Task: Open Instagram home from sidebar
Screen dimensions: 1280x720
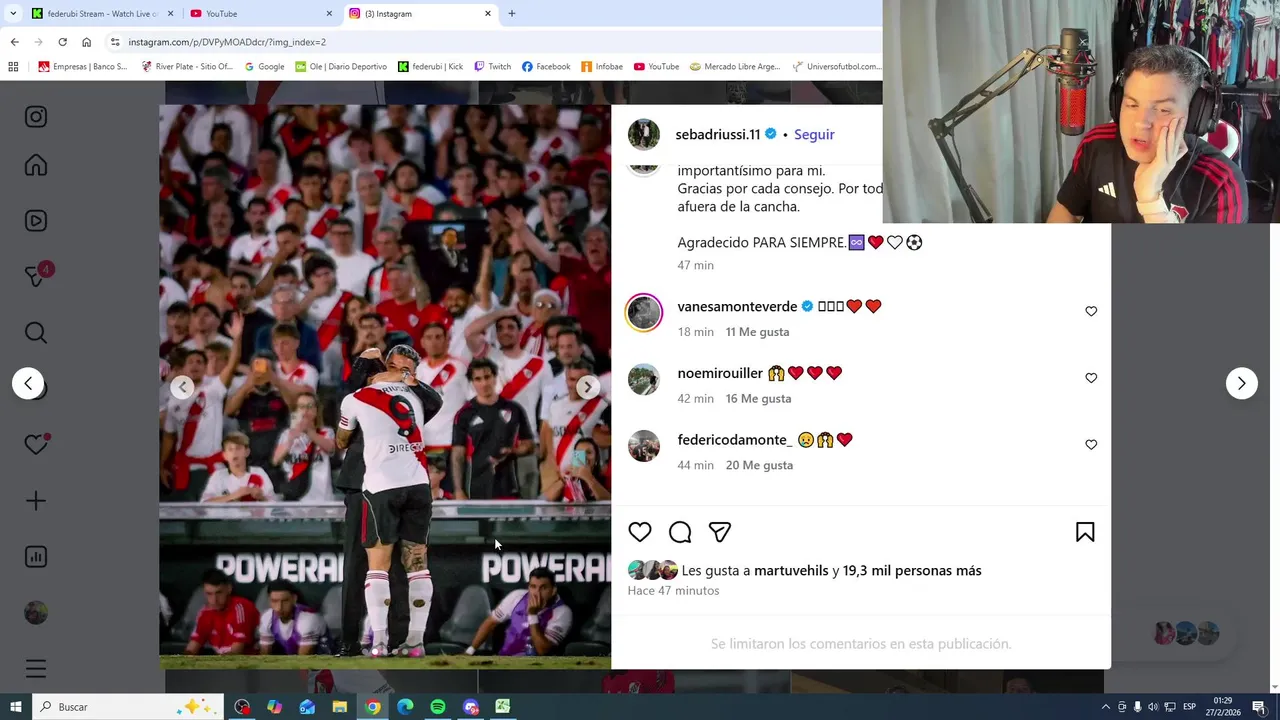Action: point(36,165)
